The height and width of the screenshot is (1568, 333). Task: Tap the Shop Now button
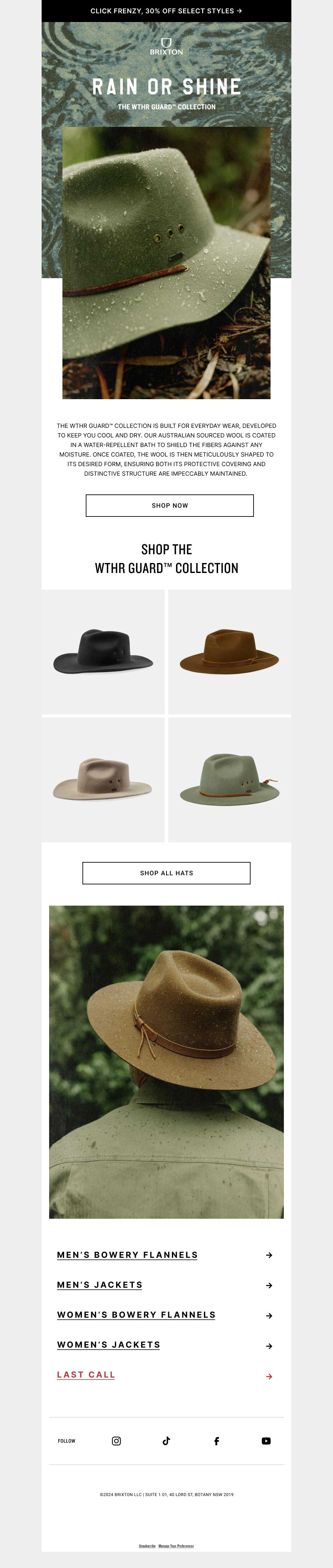pyautogui.click(x=169, y=505)
